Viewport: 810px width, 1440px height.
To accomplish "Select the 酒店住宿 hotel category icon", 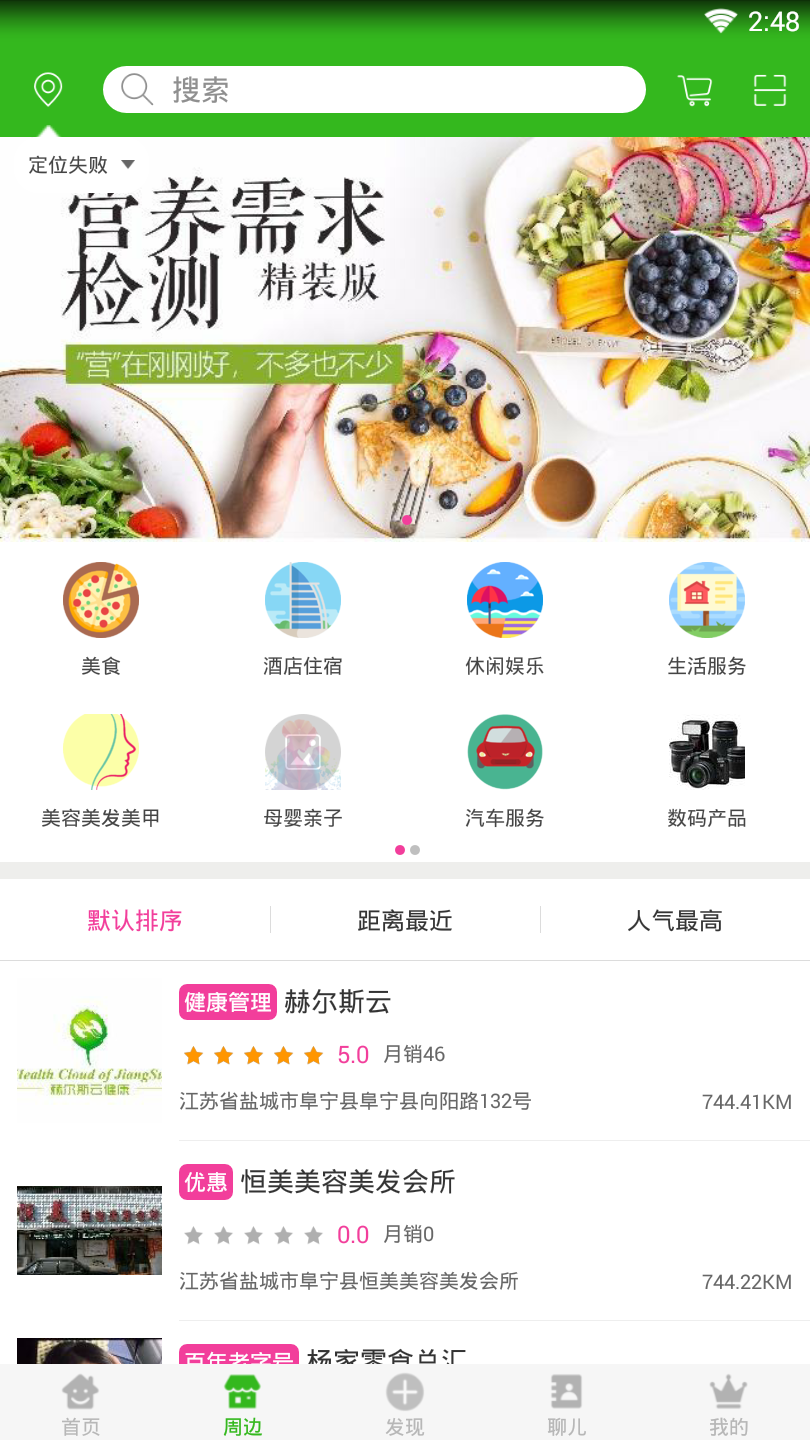I will click(303, 600).
